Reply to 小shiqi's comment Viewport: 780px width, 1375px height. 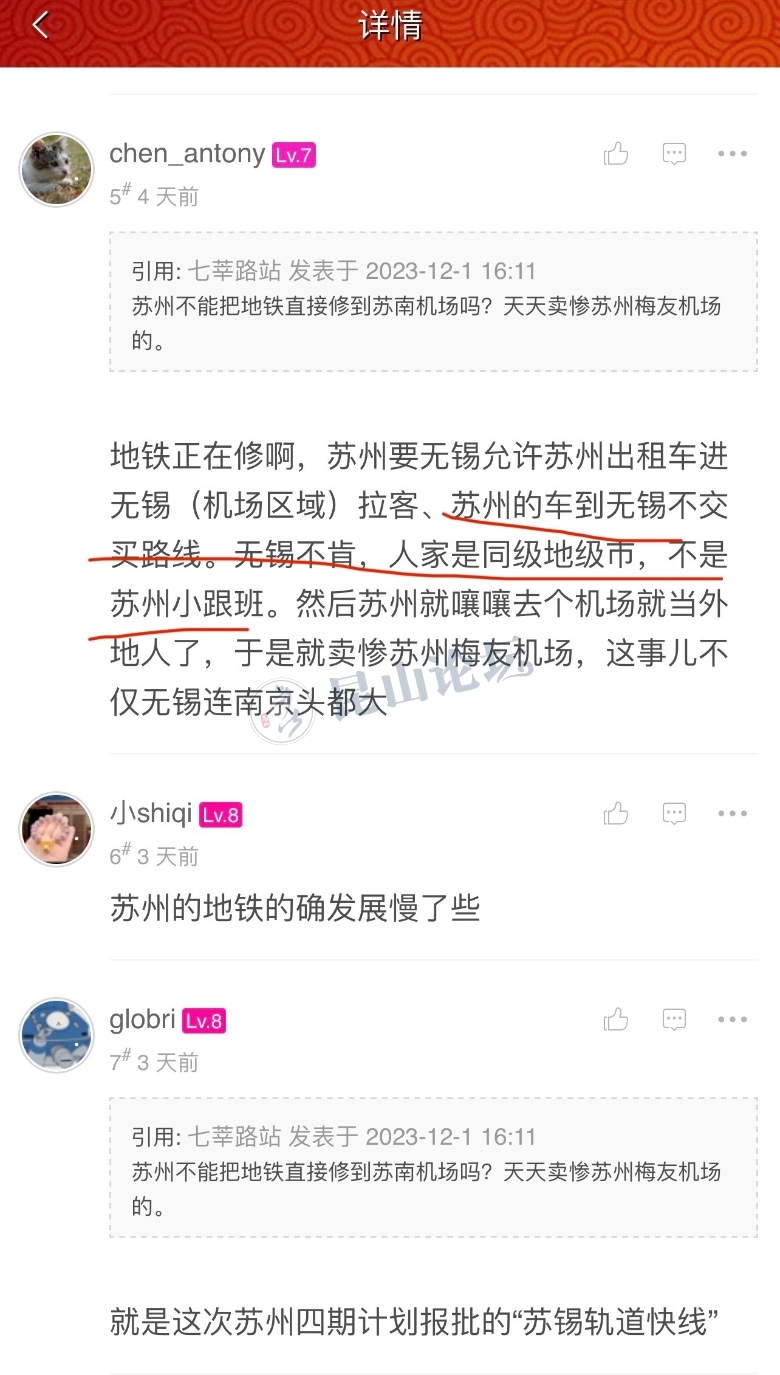point(674,814)
